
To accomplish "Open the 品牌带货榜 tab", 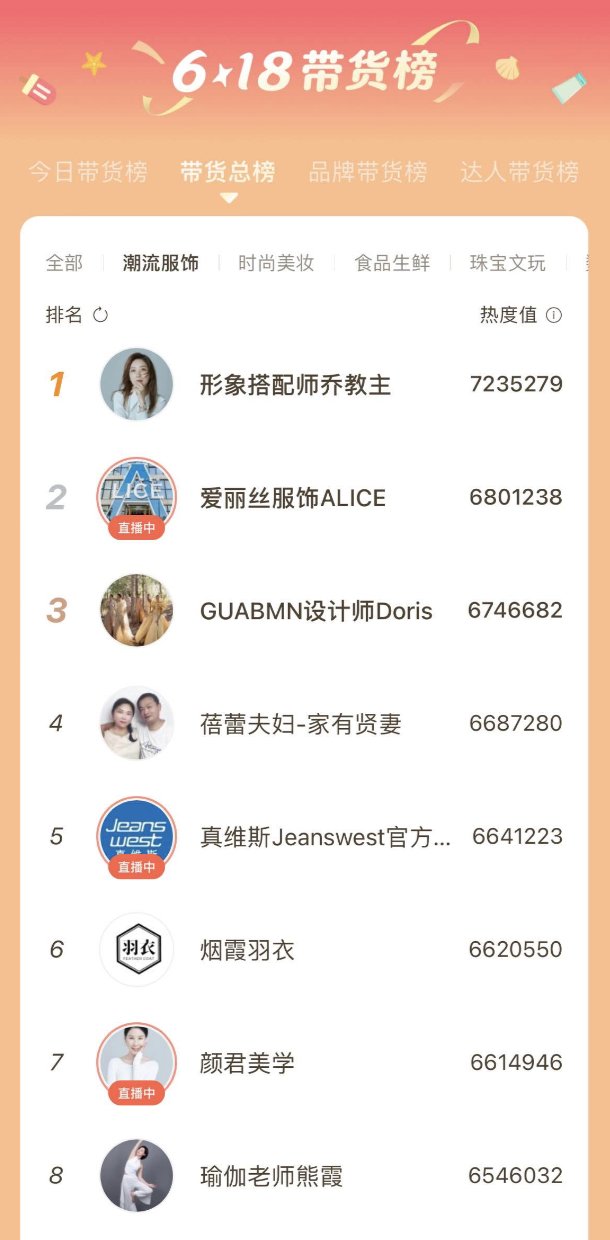I will [367, 172].
